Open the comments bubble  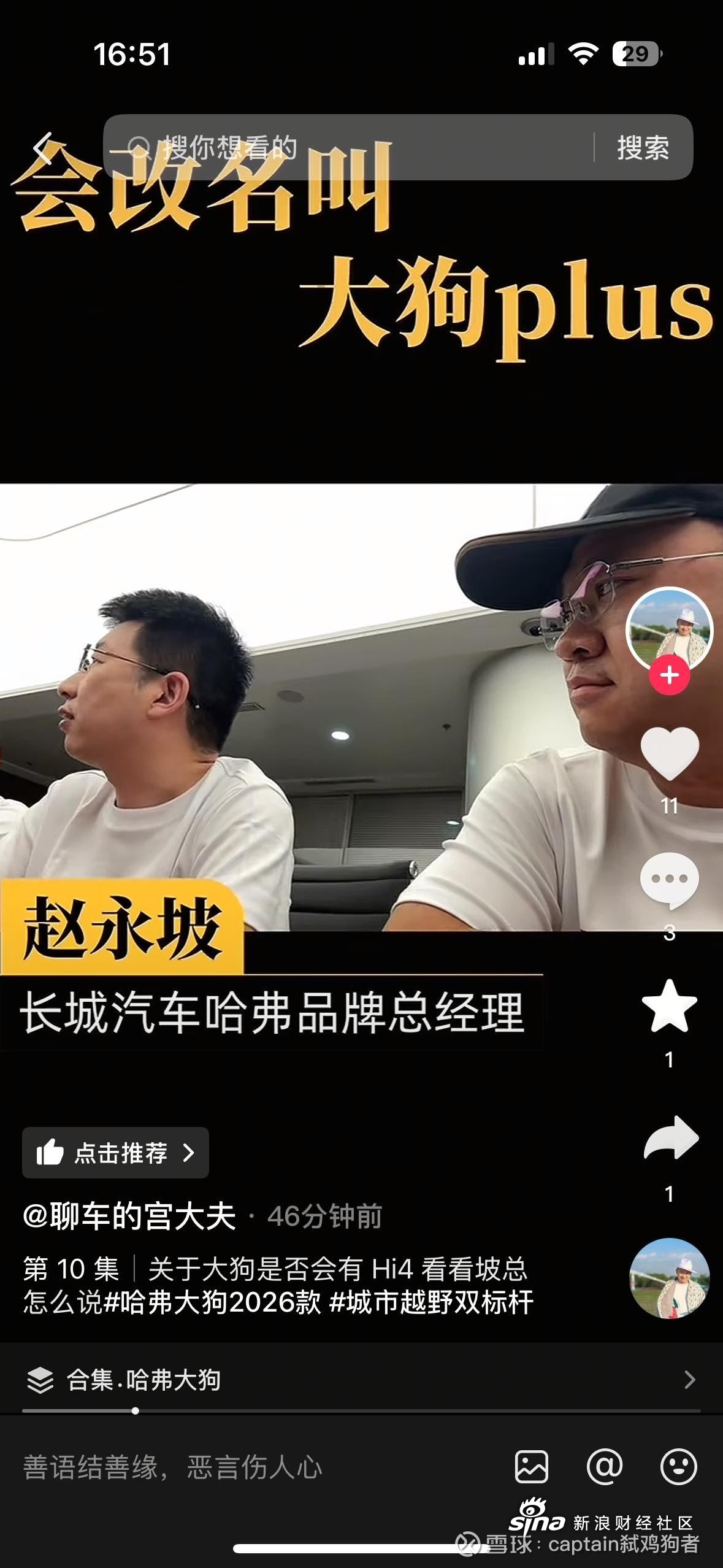(x=669, y=880)
